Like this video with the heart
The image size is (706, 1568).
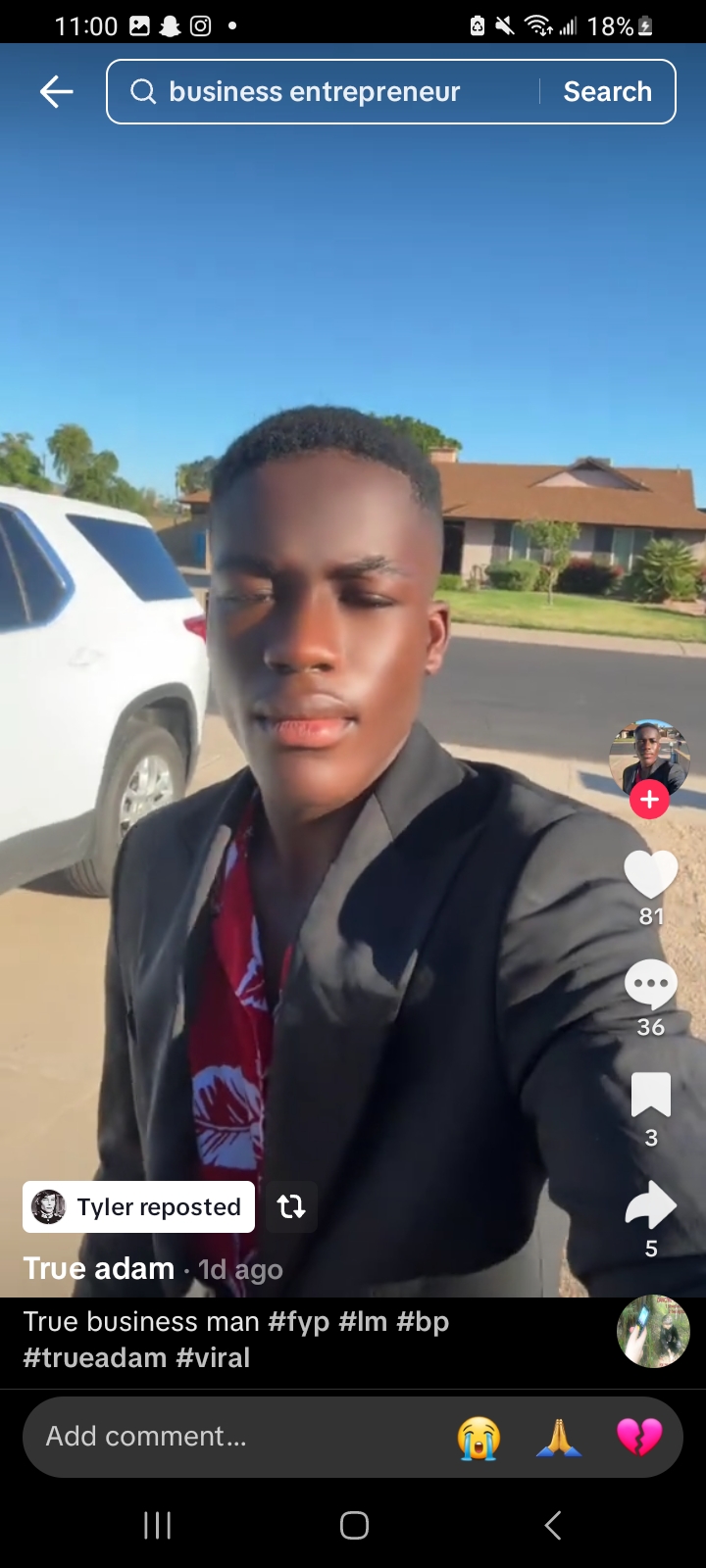click(x=650, y=874)
